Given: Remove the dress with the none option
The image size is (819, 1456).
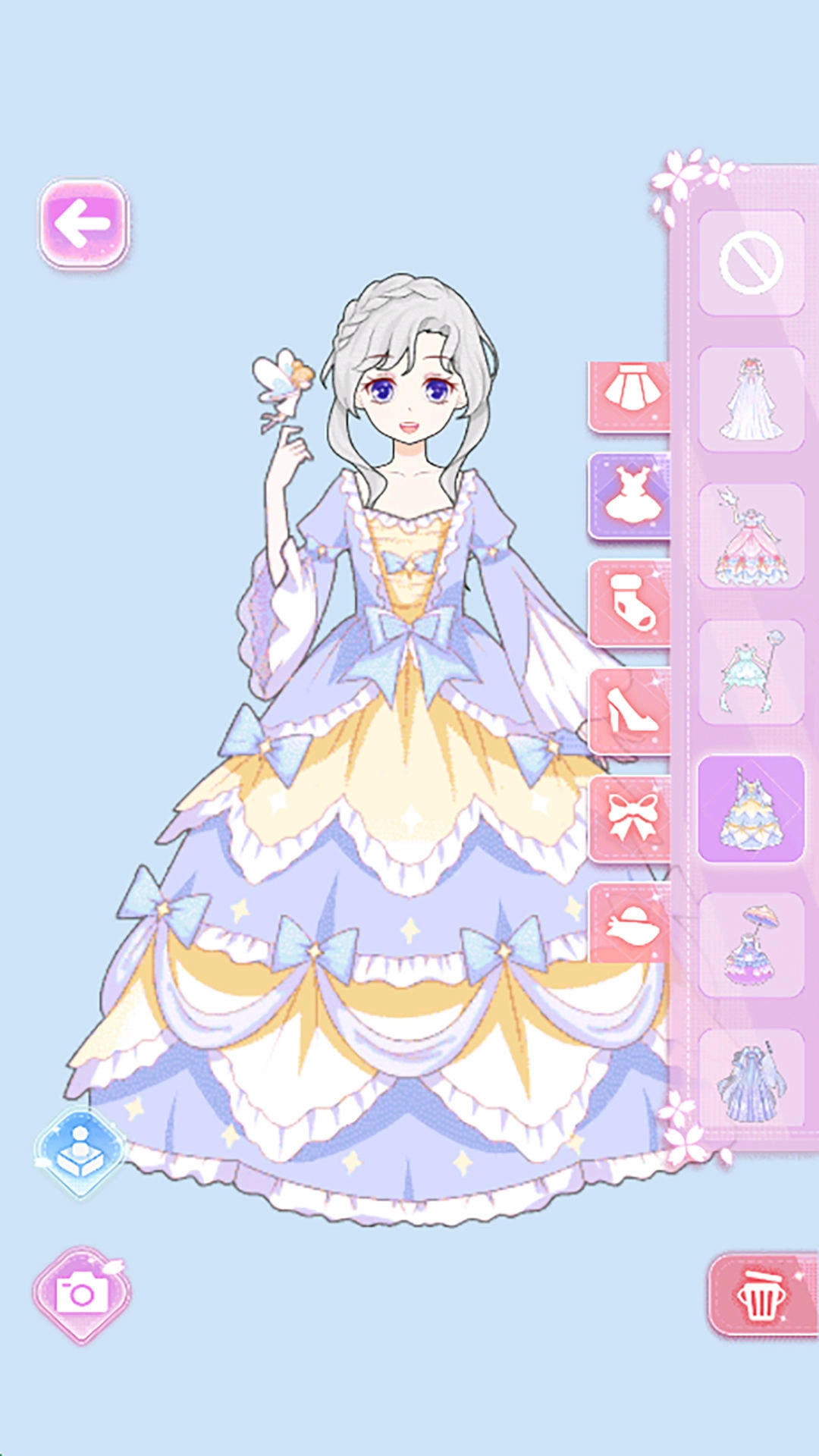Looking at the screenshot, I should (x=751, y=262).
